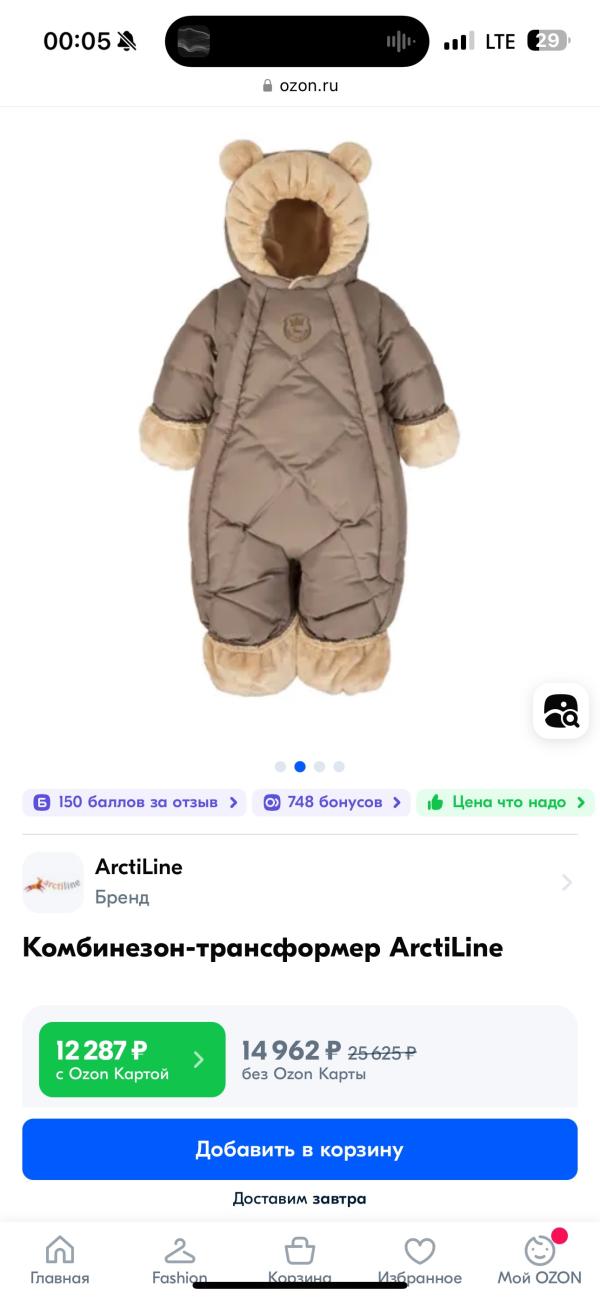Tap the ozon.ru address bar
The width and height of the screenshot is (600, 1300).
(x=300, y=86)
